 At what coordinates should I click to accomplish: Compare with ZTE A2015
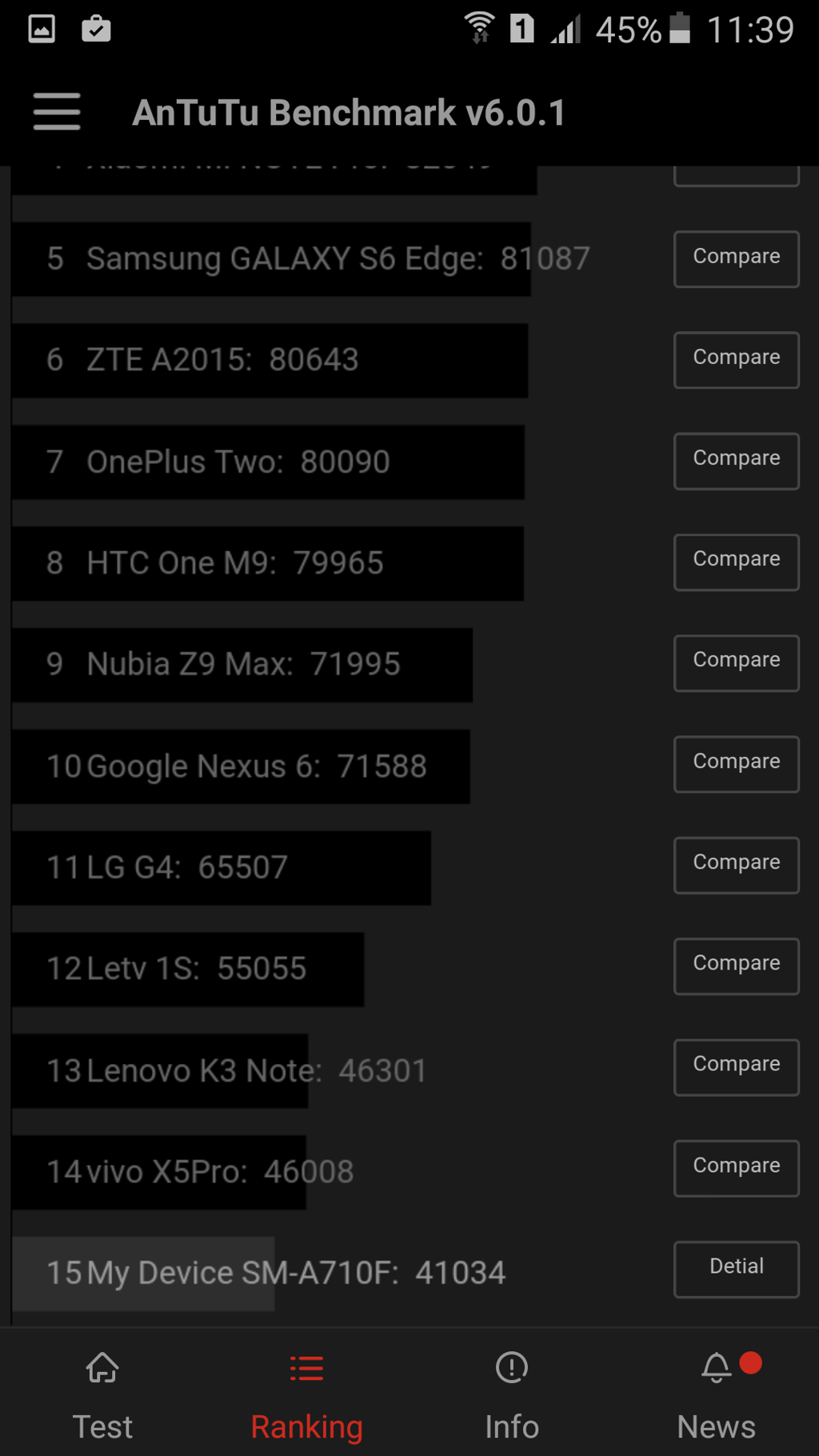736,359
